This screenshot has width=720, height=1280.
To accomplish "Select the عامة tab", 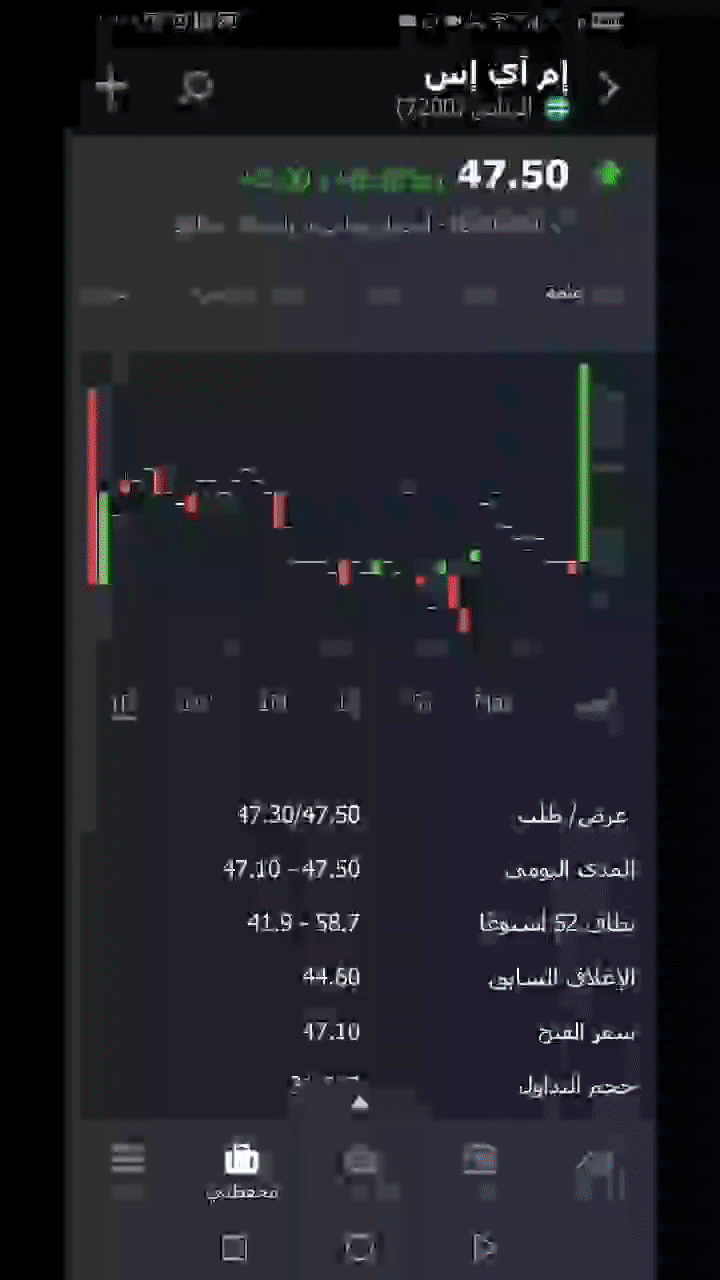I will coord(564,293).
